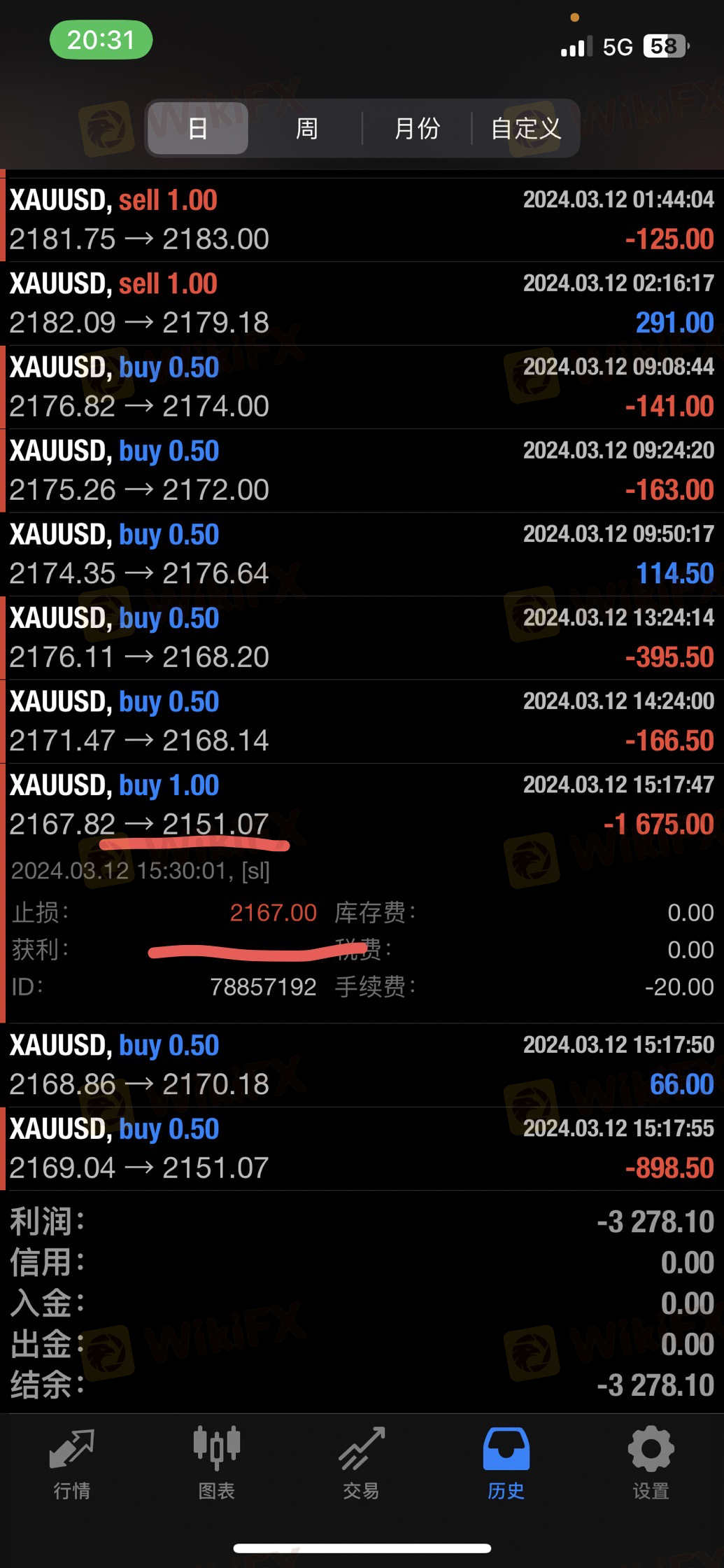
Task: Expand the sell trade with profit 291.00
Action: [362, 303]
